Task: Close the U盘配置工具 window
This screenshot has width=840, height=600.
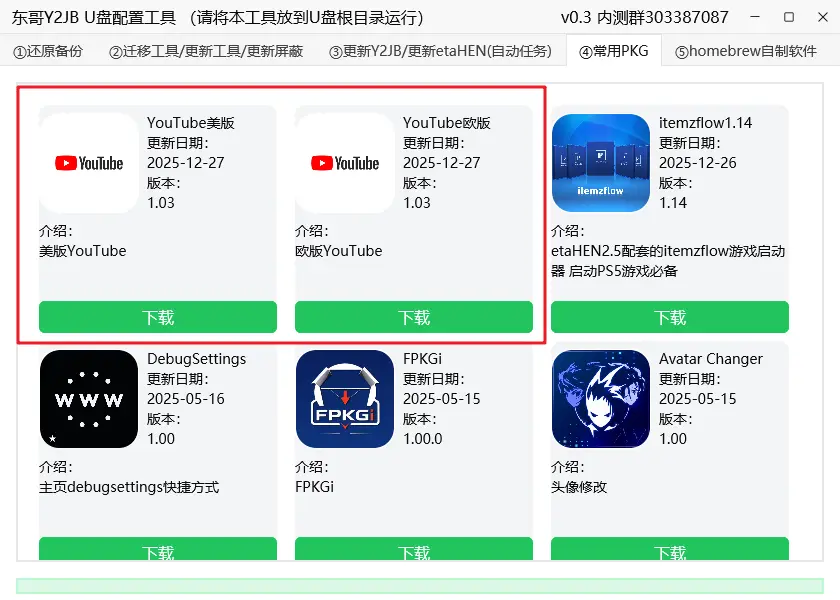Action: 823,17
